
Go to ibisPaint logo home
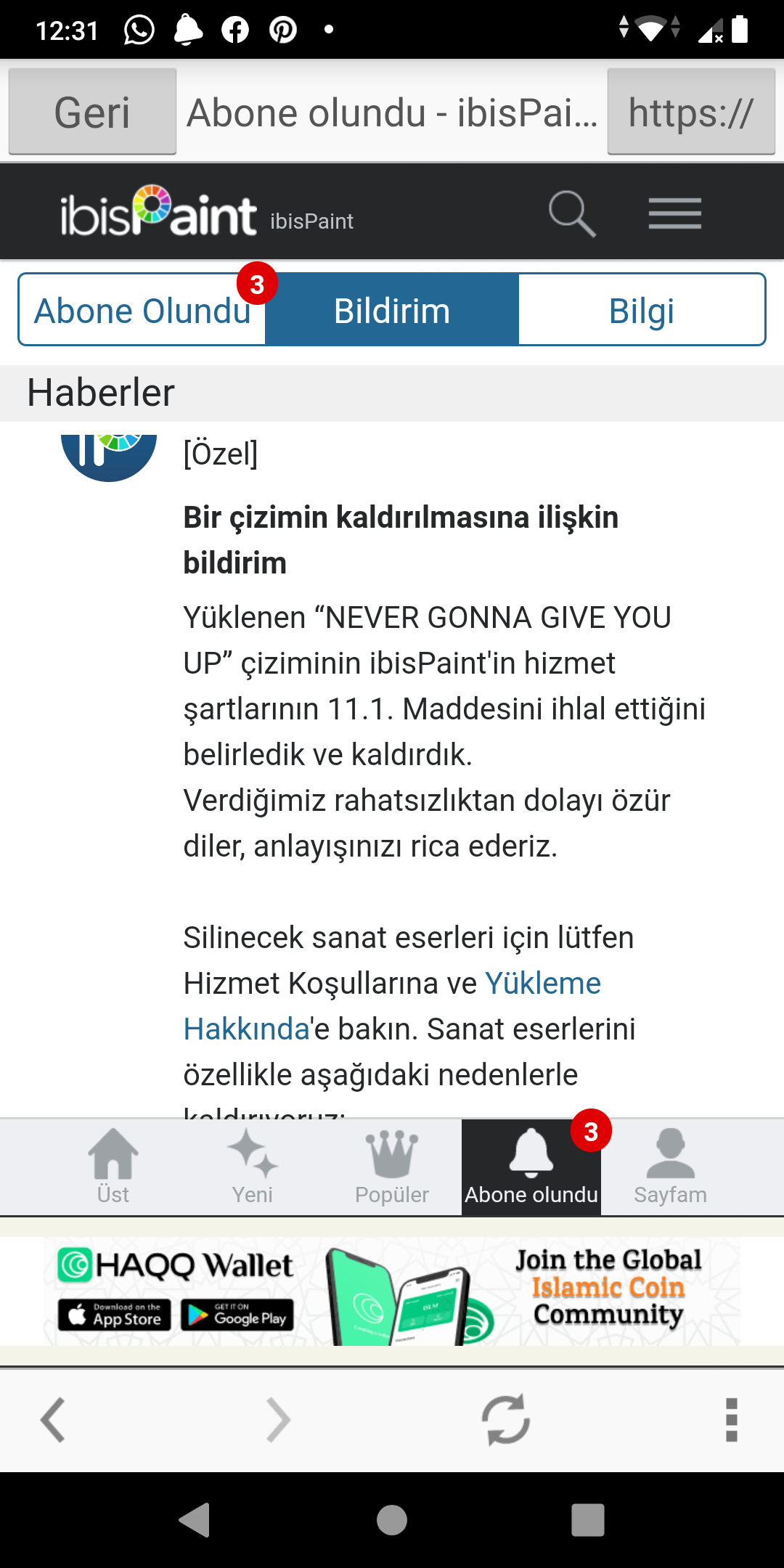click(x=158, y=212)
